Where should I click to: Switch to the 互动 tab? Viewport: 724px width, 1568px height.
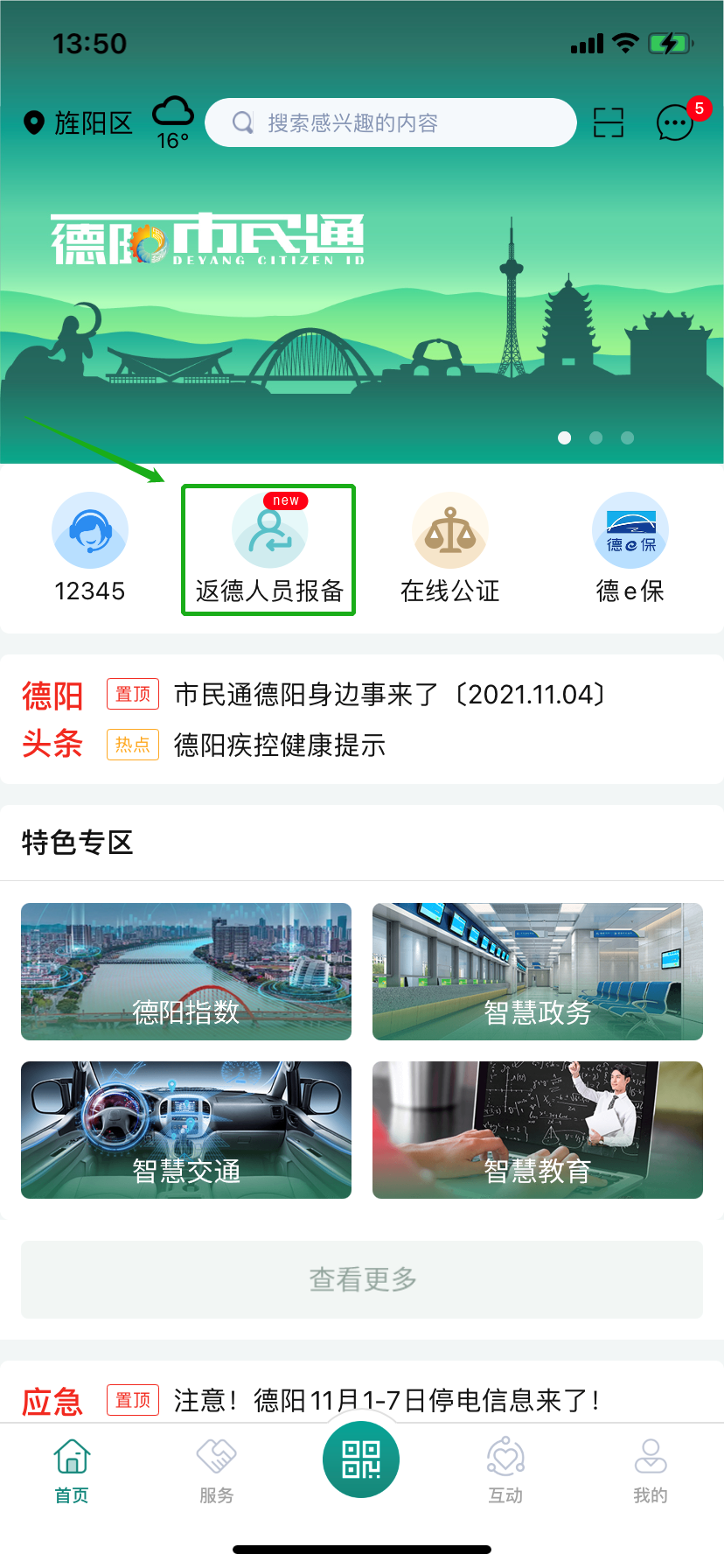pos(505,1472)
